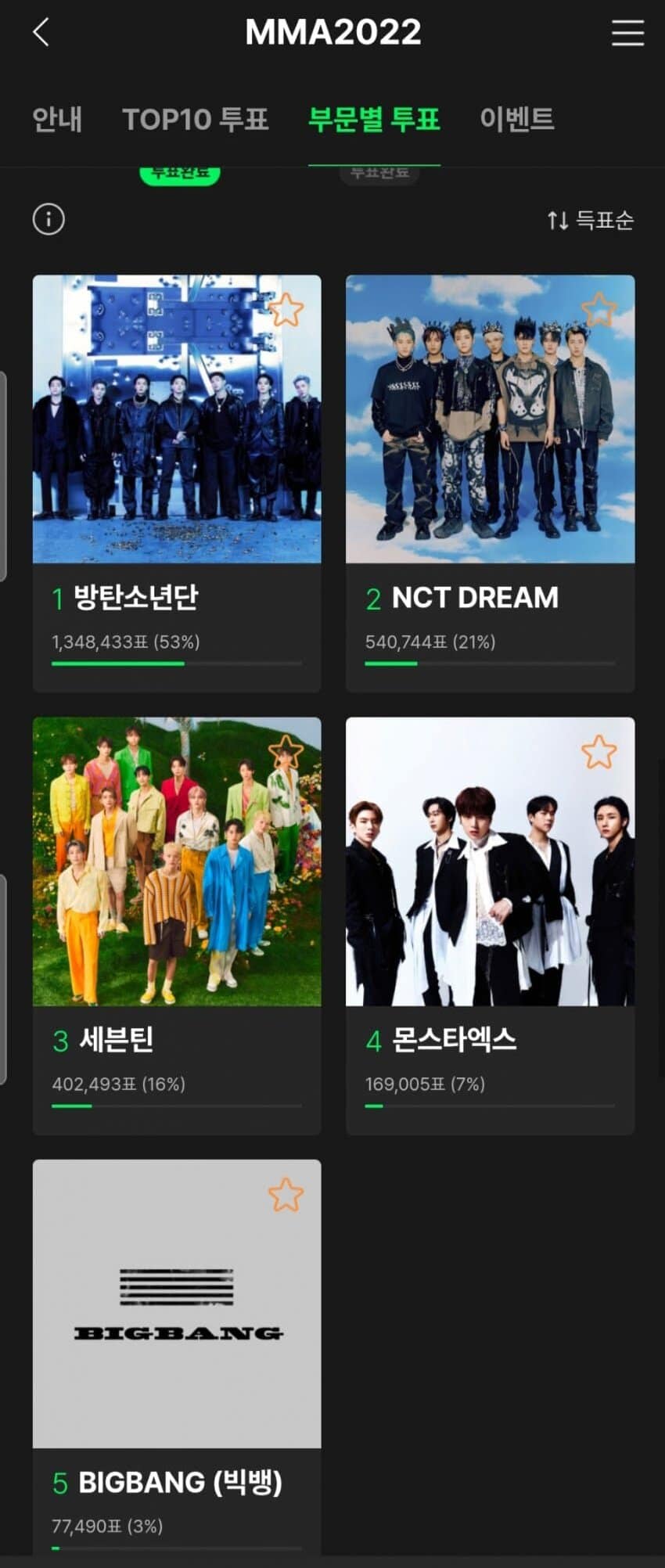Tap the star on 방탄소년단 card
Screen dimensions: 665x1568
point(286,310)
